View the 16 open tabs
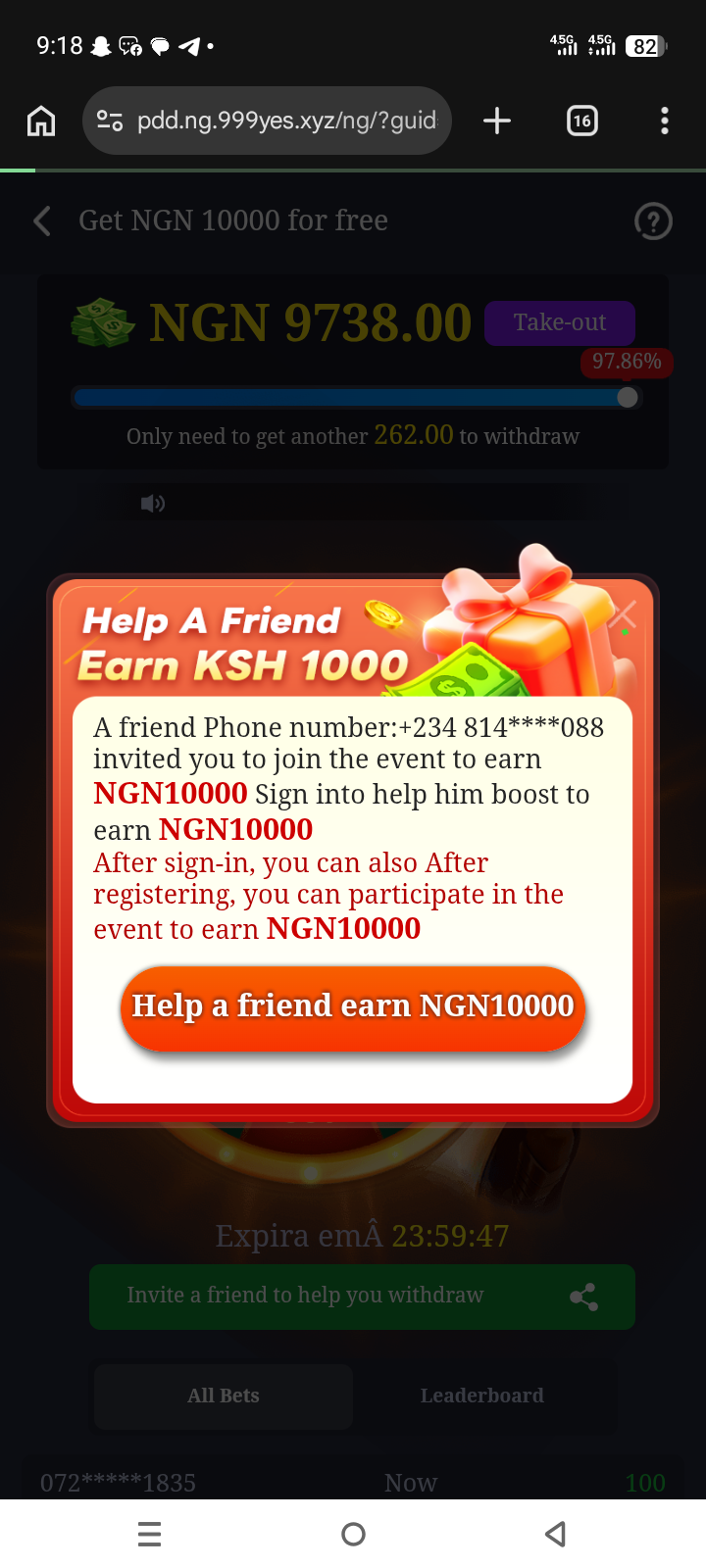The width and height of the screenshot is (706, 1568). (x=582, y=121)
